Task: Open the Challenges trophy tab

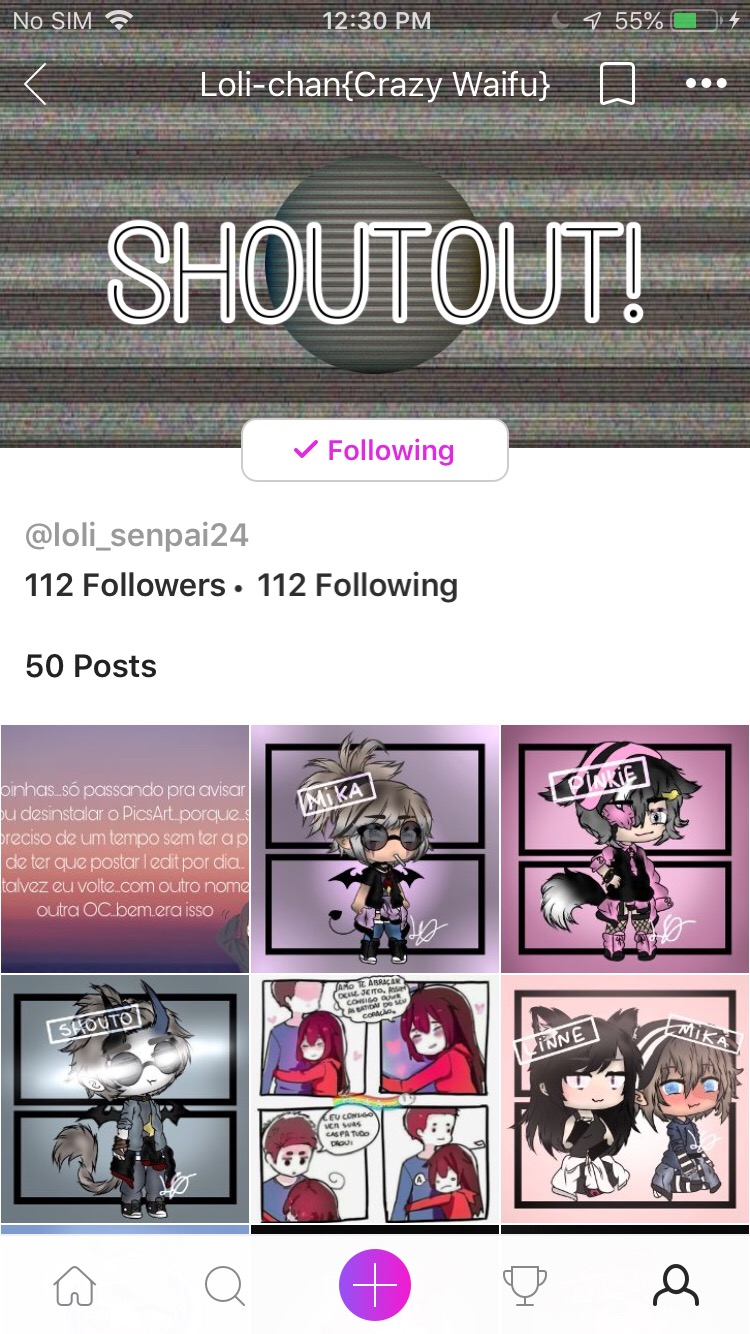Action: (x=525, y=1285)
